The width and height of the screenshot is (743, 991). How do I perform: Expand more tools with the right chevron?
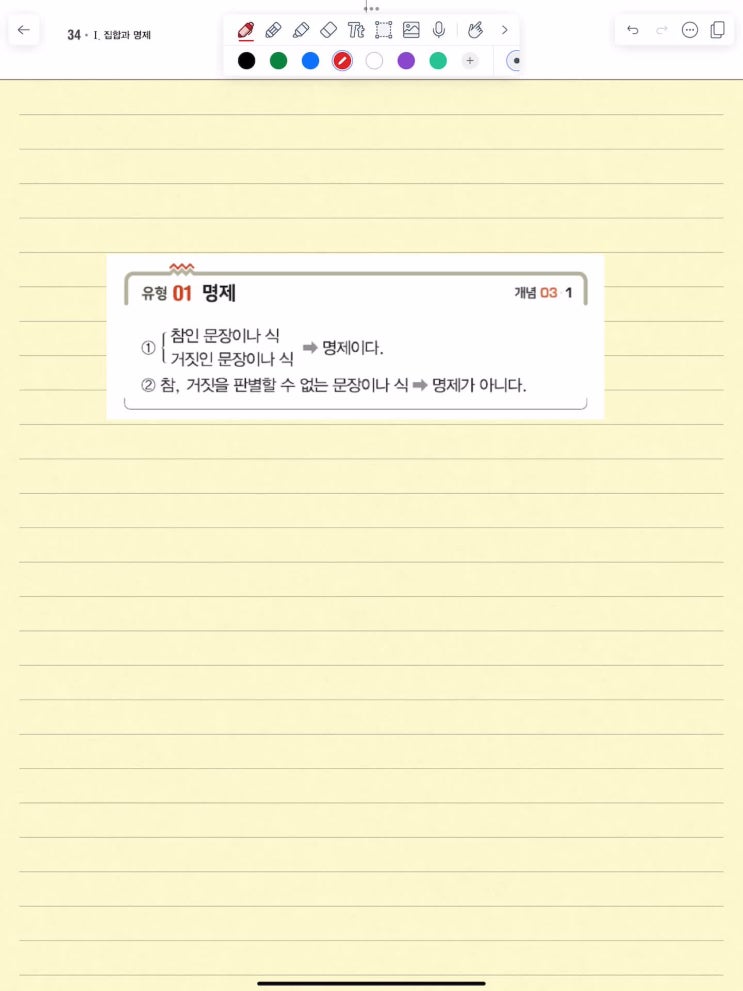point(504,30)
